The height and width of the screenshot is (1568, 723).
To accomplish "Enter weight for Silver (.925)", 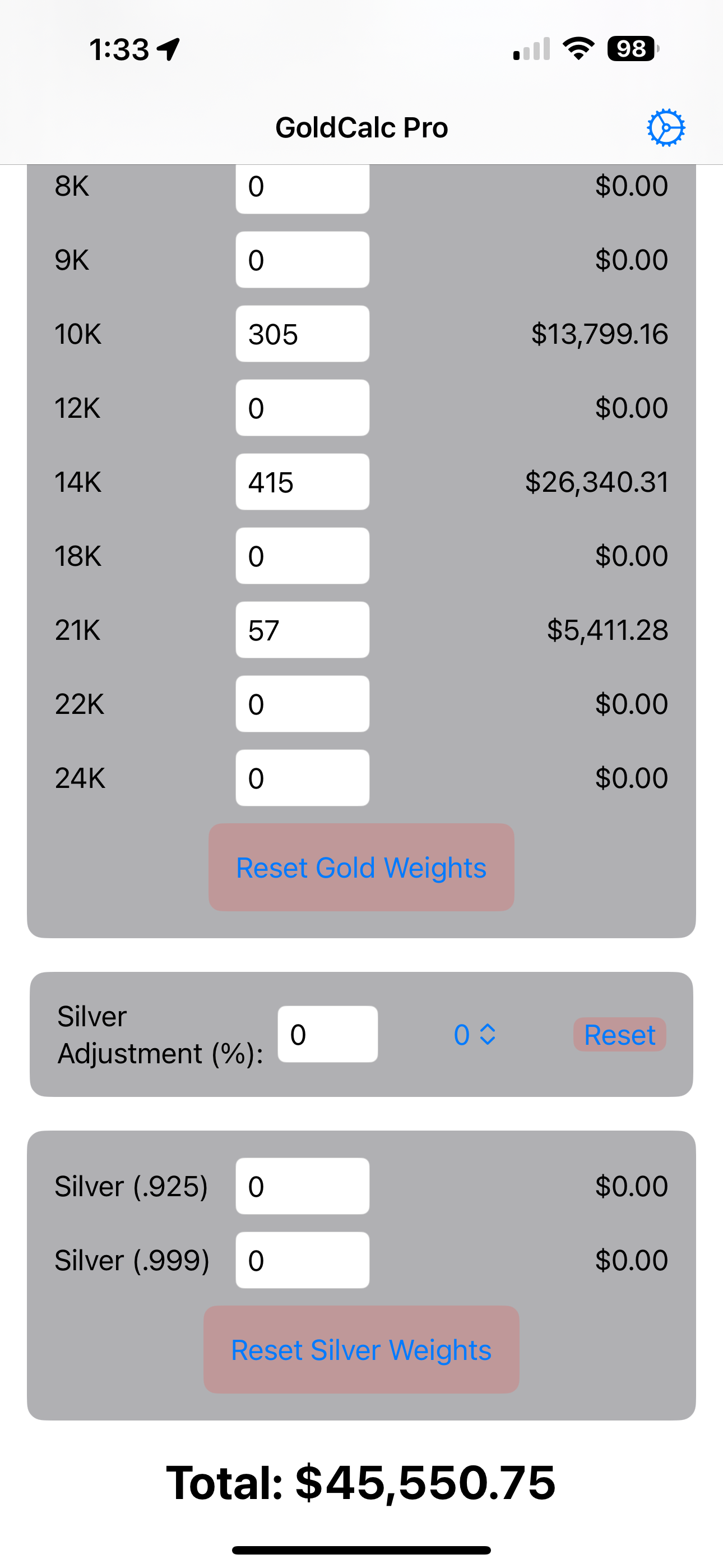I will click(303, 1186).
